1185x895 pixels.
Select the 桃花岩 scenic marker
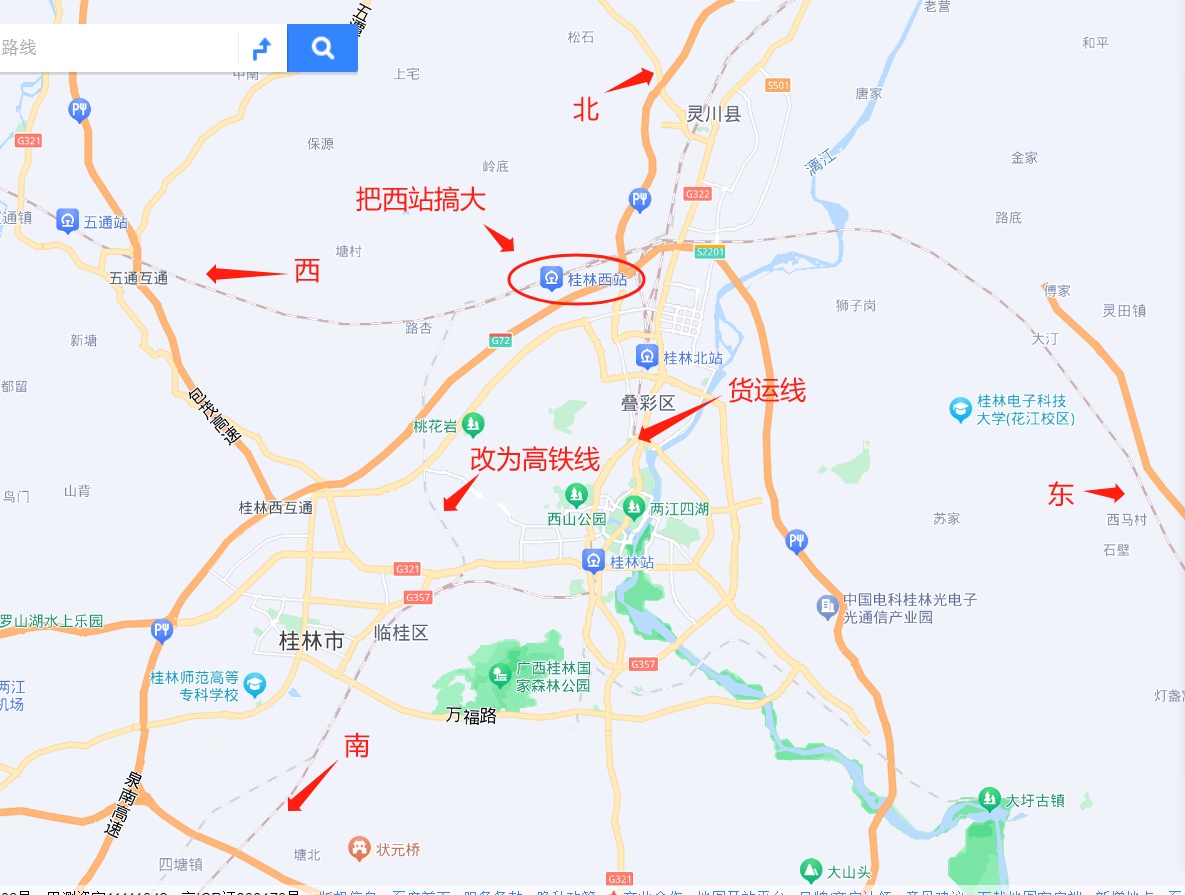tap(473, 424)
